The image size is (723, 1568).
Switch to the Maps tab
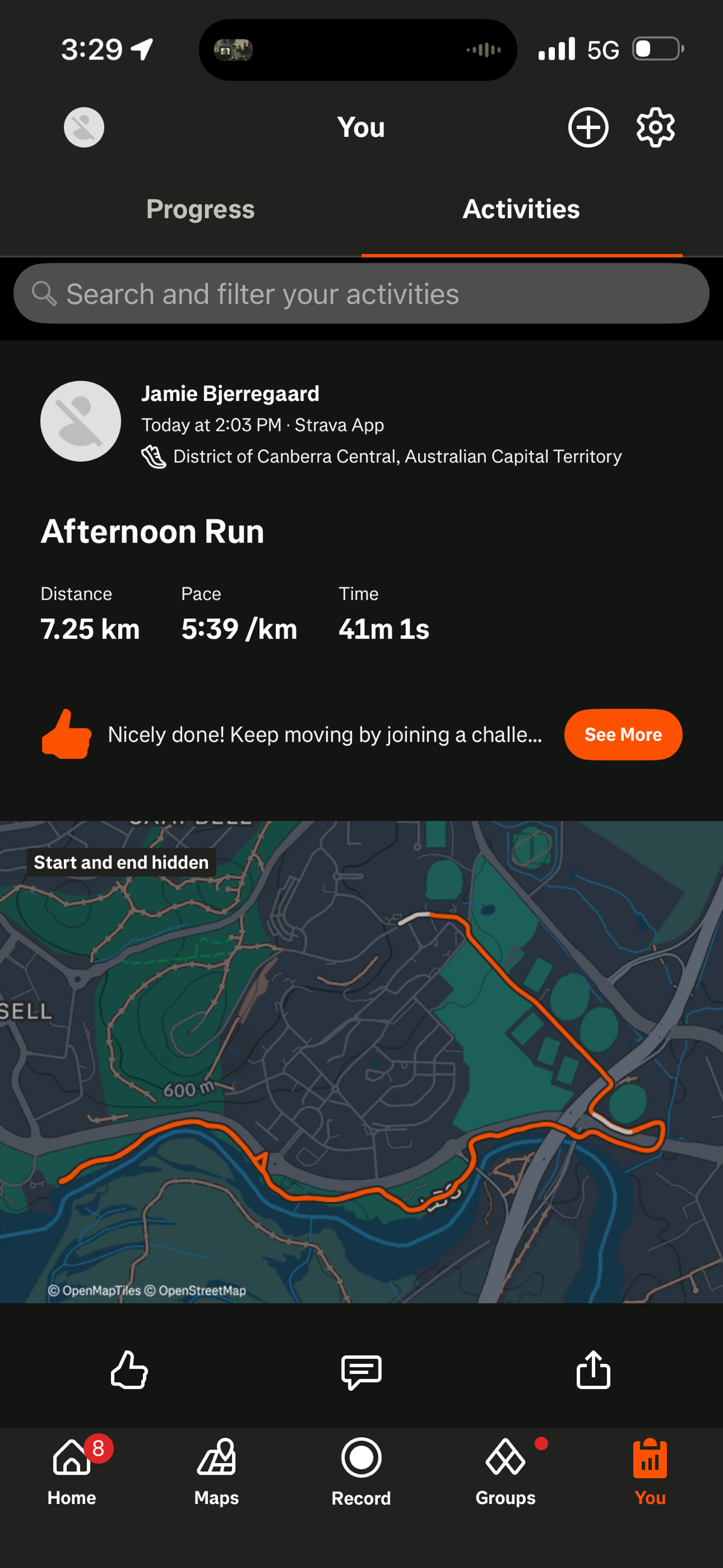tap(216, 1470)
